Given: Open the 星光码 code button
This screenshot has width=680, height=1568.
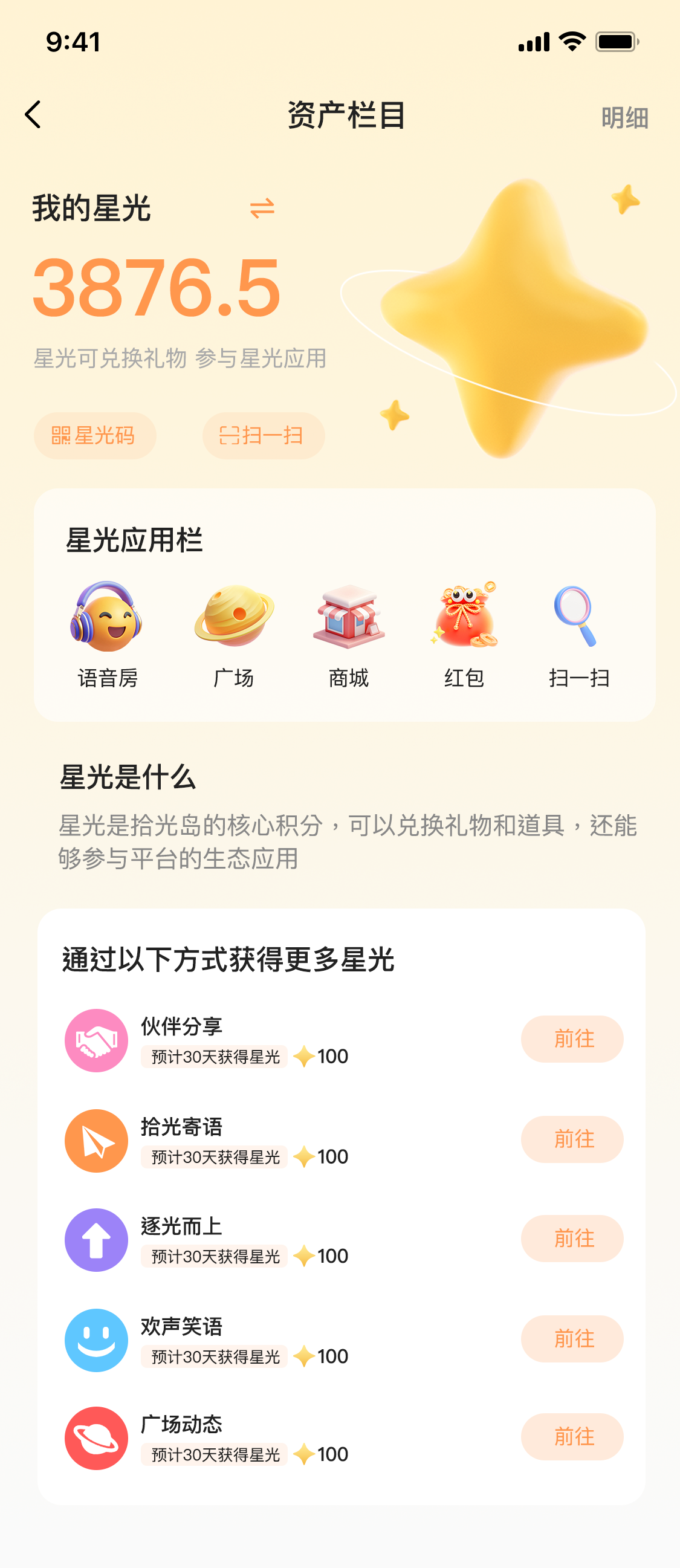Looking at the screenshot, I should tap(95, 436).
